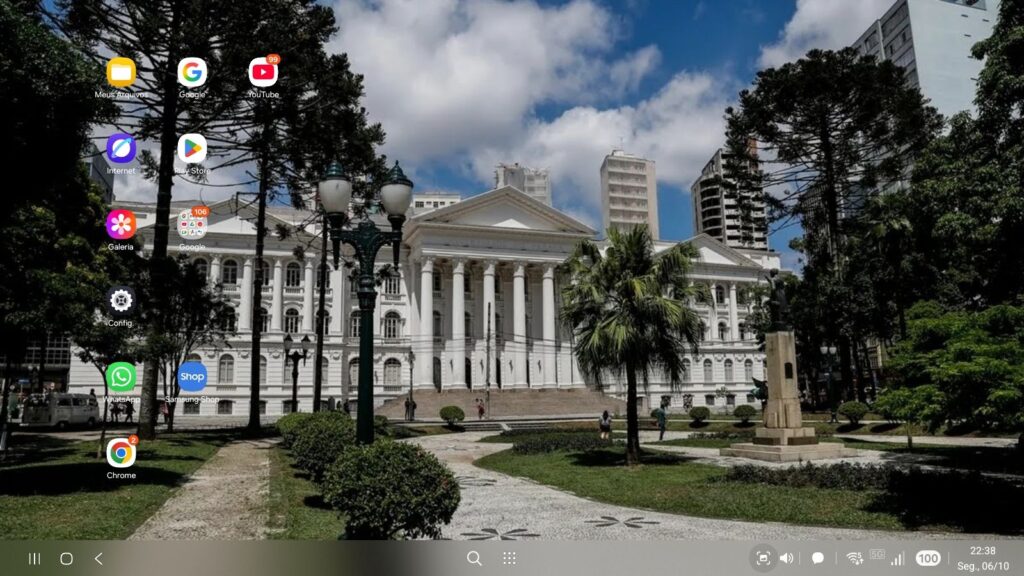The image size is (1024, 576).
Task: Open the Samsung Shop app
Action: click(x=192, y=377)
